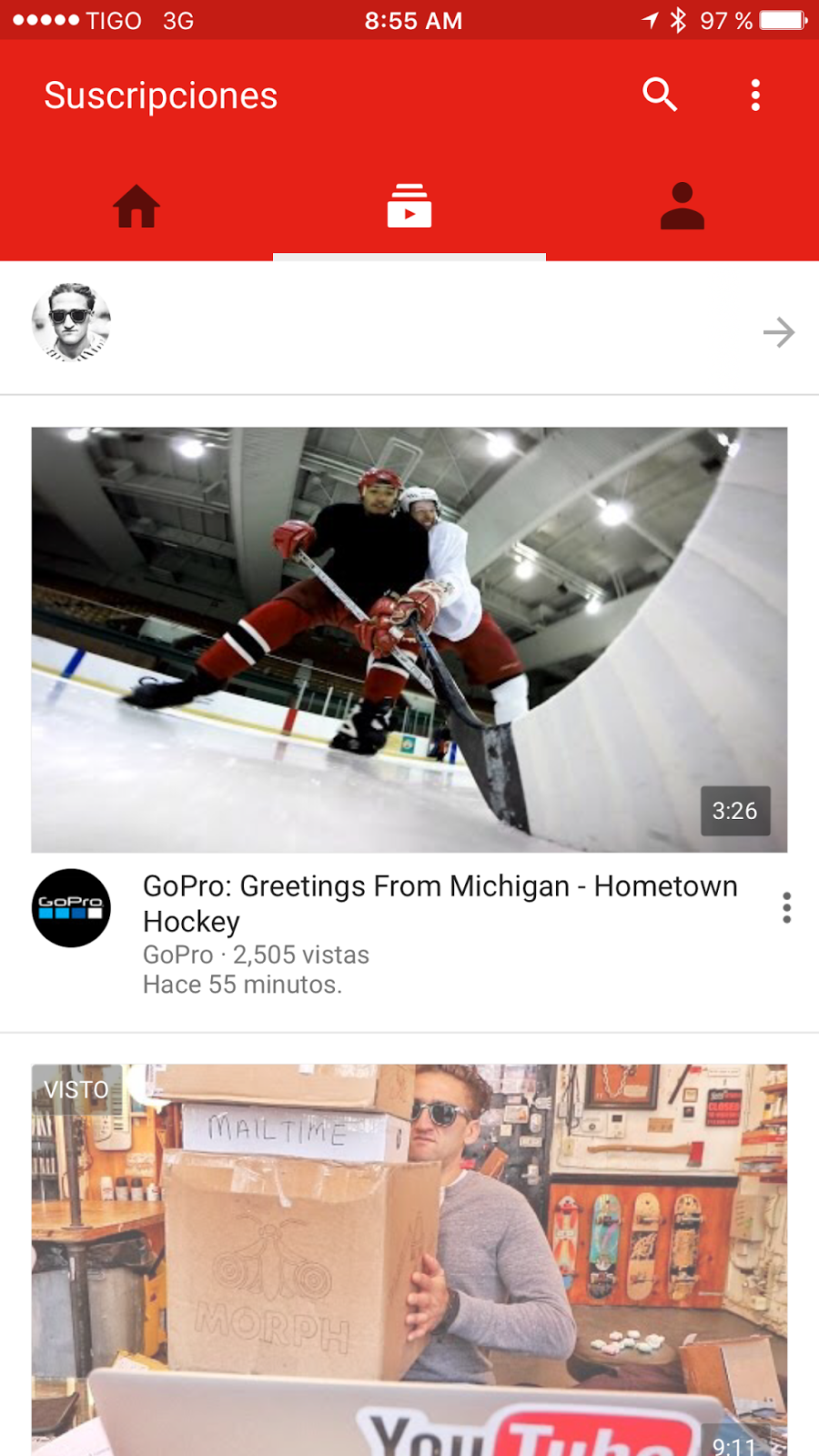Play the GoPro Hometown Hockey video
819x1456 pixels.
tap(409, 640)
